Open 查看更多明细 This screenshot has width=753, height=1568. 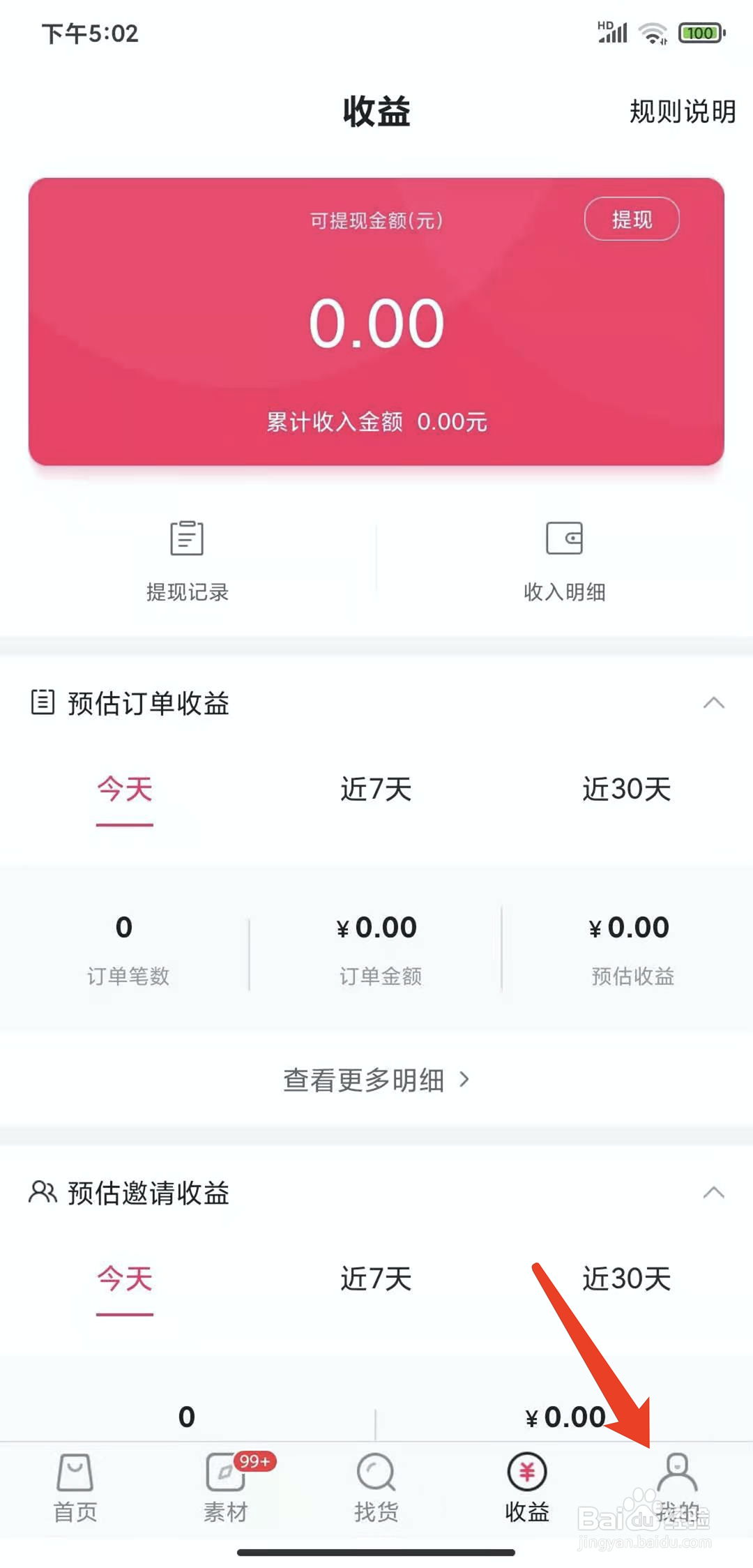376,1080
